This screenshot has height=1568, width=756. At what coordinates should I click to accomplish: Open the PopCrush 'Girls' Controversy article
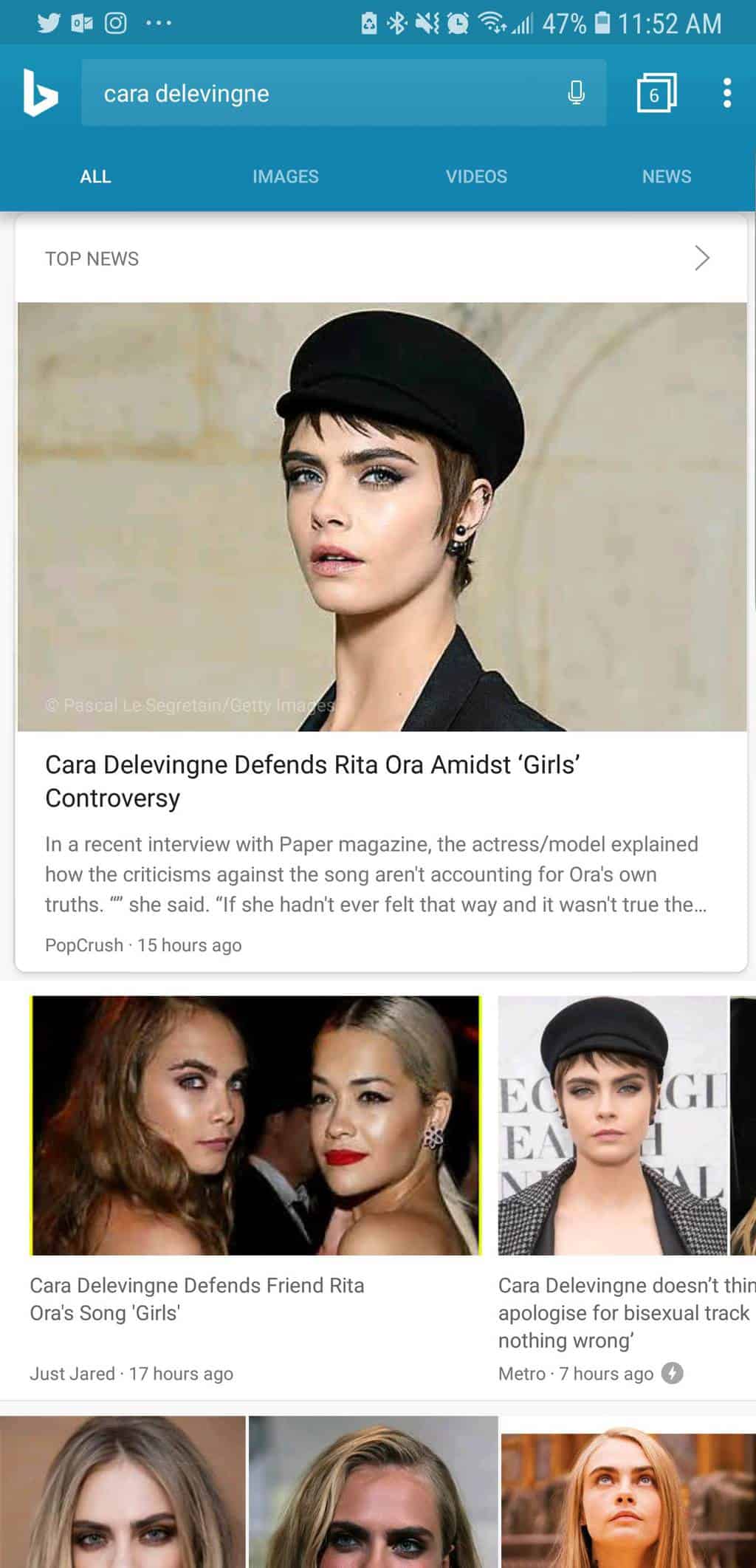coord(382,637)
